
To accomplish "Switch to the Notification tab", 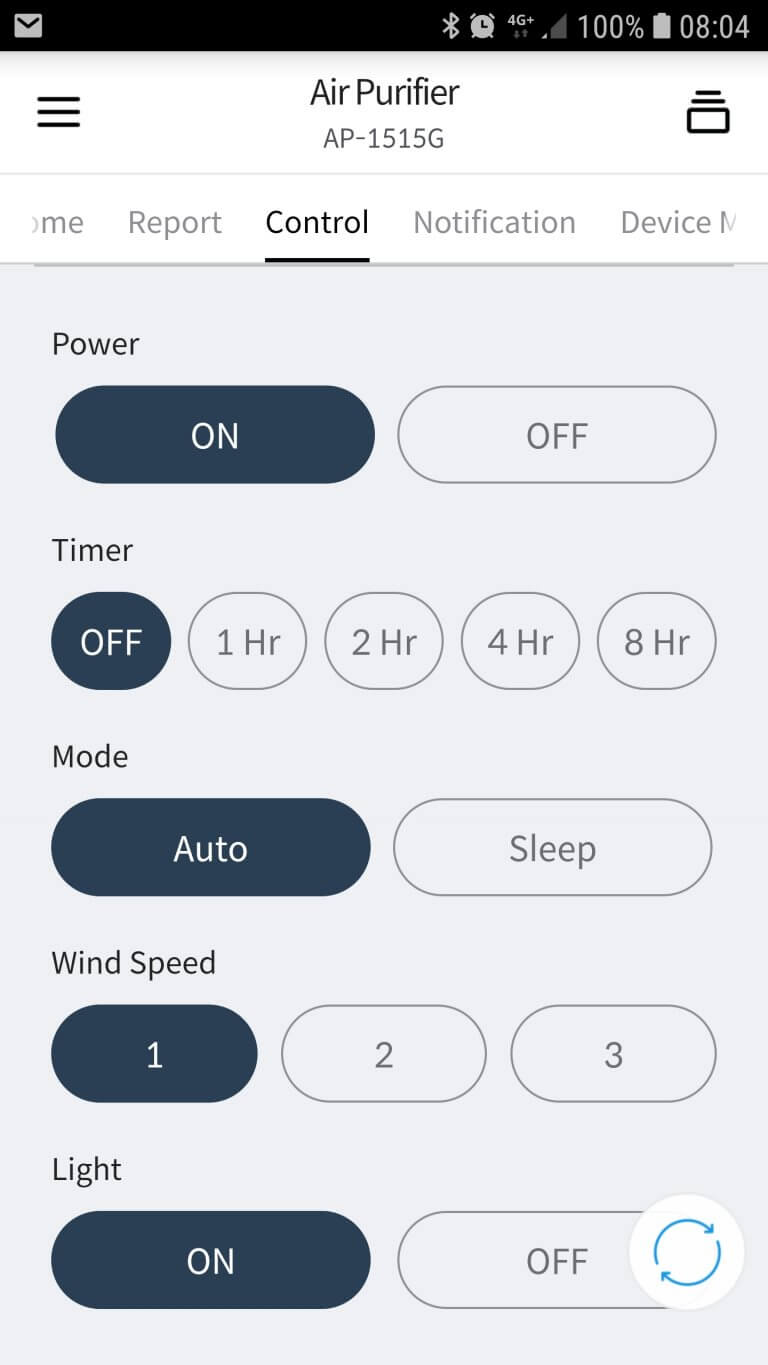I will [494, 222].
